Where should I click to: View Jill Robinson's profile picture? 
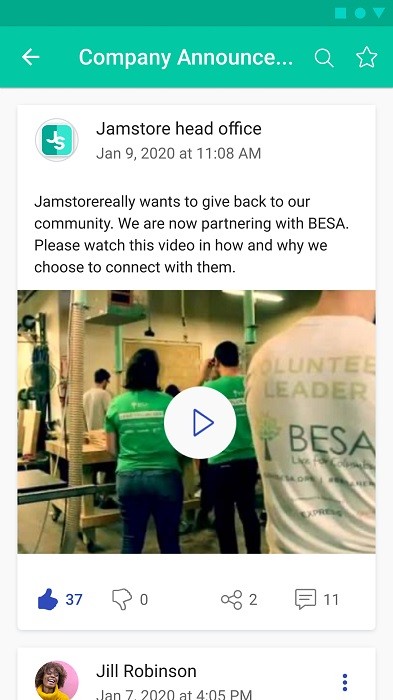(57, 681)
